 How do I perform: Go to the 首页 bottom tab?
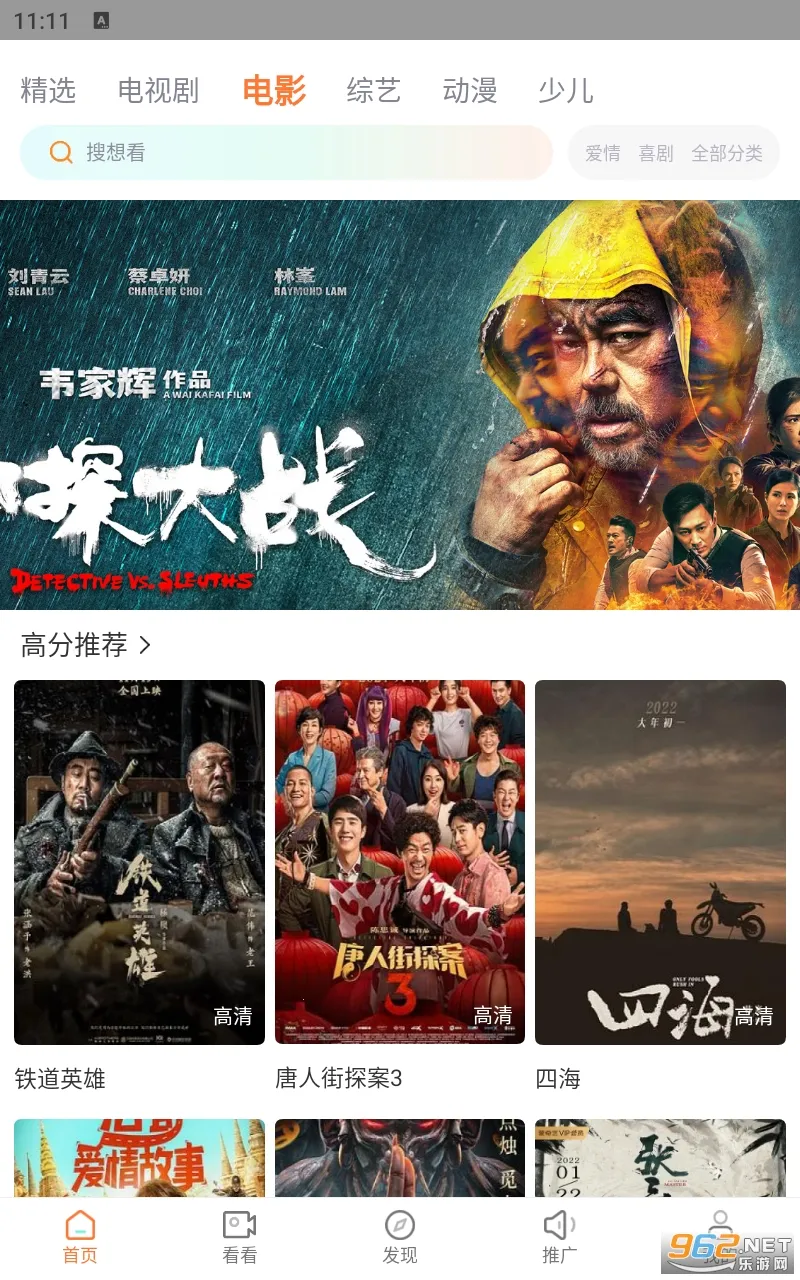[80, 1237]
